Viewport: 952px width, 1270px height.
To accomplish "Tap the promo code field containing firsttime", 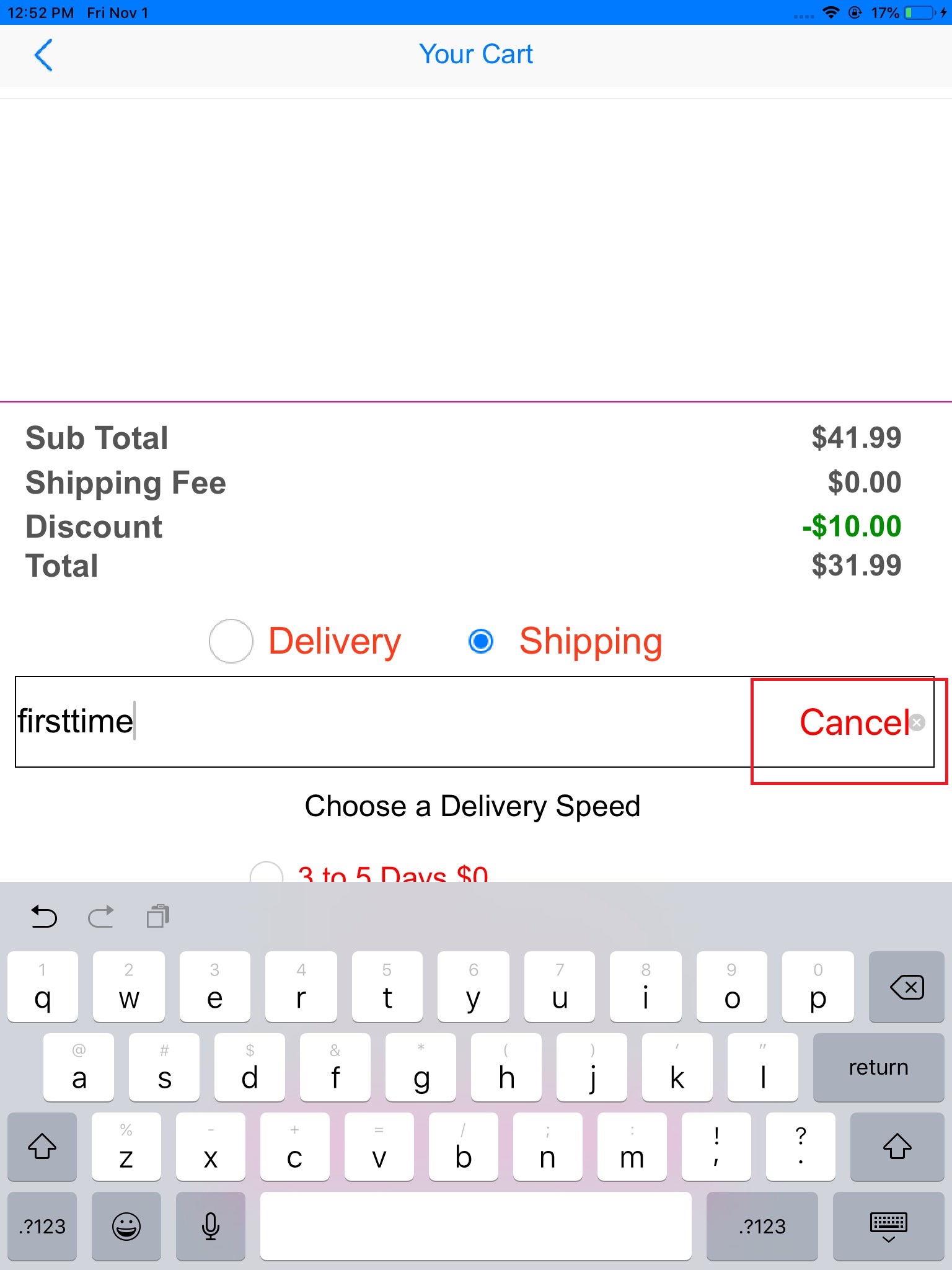I will pos(372,722).
